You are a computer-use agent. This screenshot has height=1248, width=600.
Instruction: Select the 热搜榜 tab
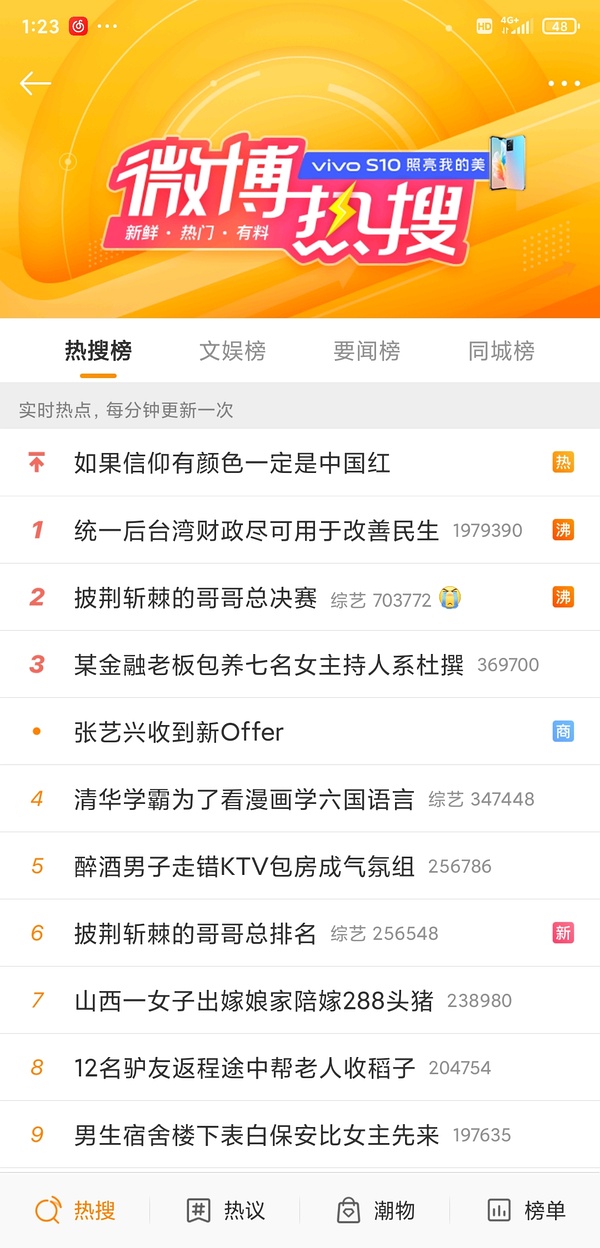pyautogui.click(x=98, y=351)
